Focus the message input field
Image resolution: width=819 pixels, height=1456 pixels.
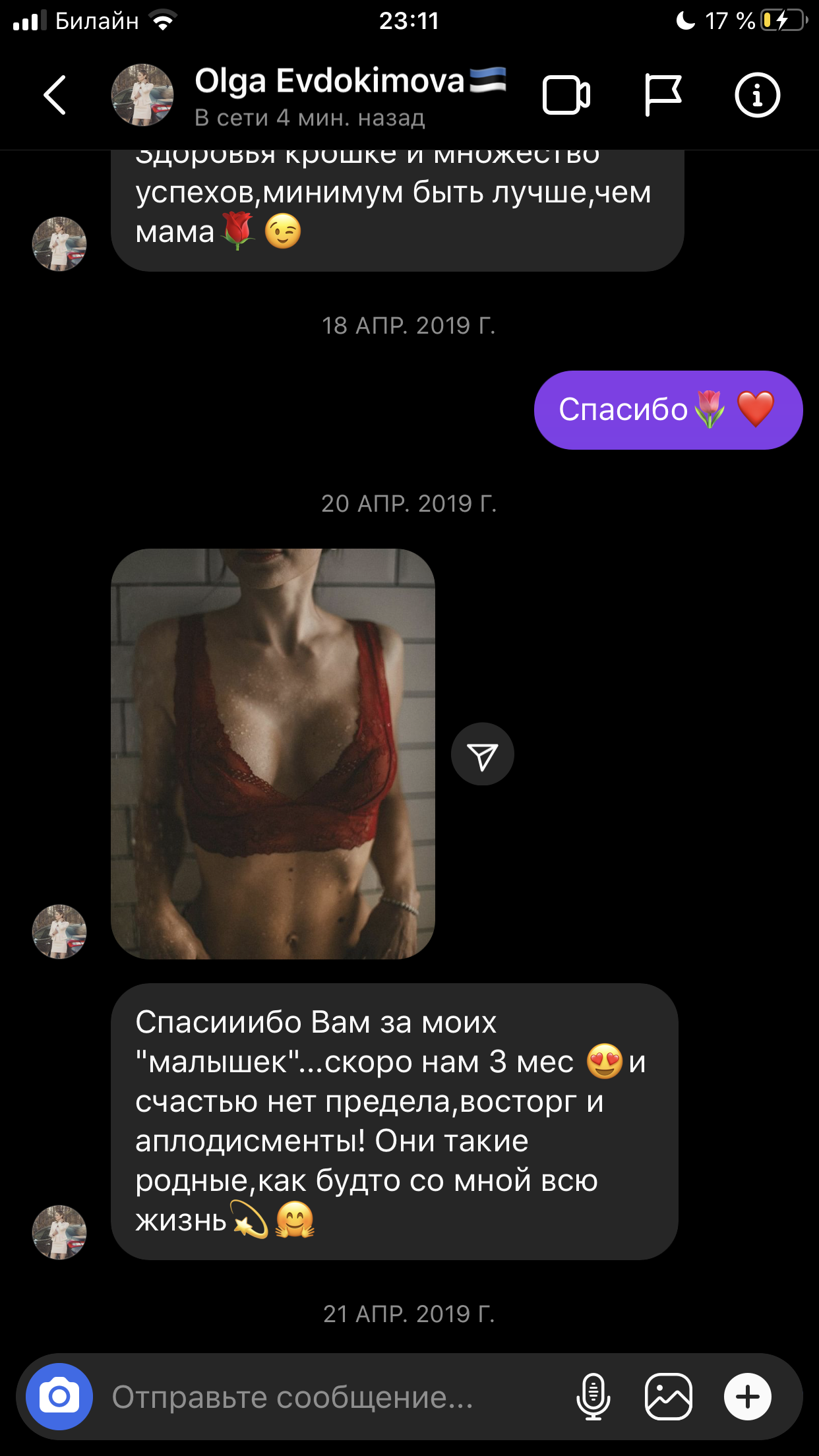pos(330,1397)
